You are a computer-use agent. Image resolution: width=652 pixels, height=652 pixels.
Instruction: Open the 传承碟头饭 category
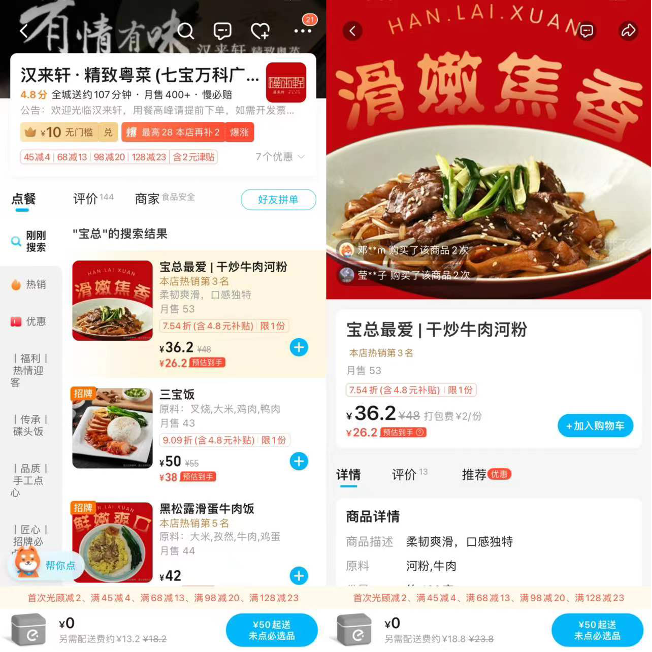[29, 425]
